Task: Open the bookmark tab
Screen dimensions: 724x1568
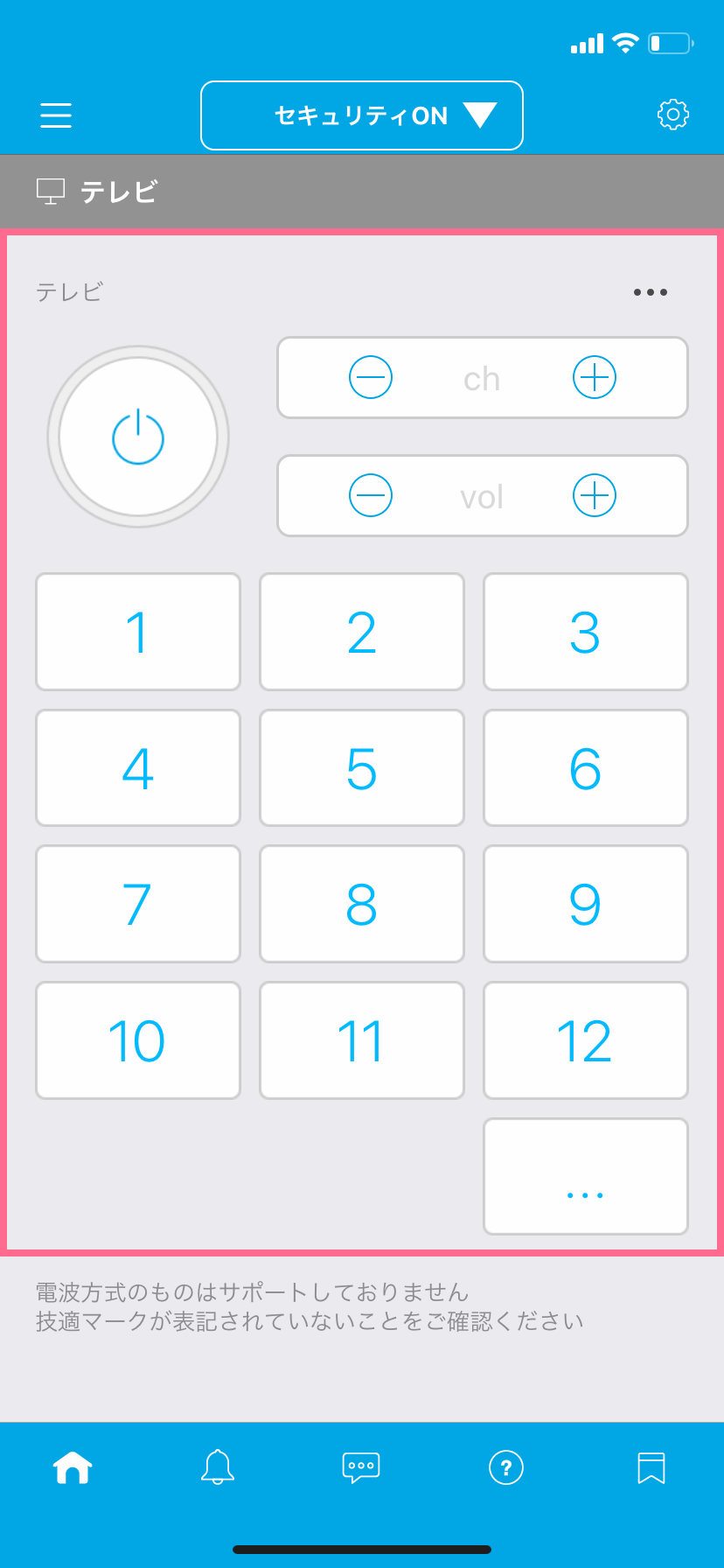Action: [651, 1467]
